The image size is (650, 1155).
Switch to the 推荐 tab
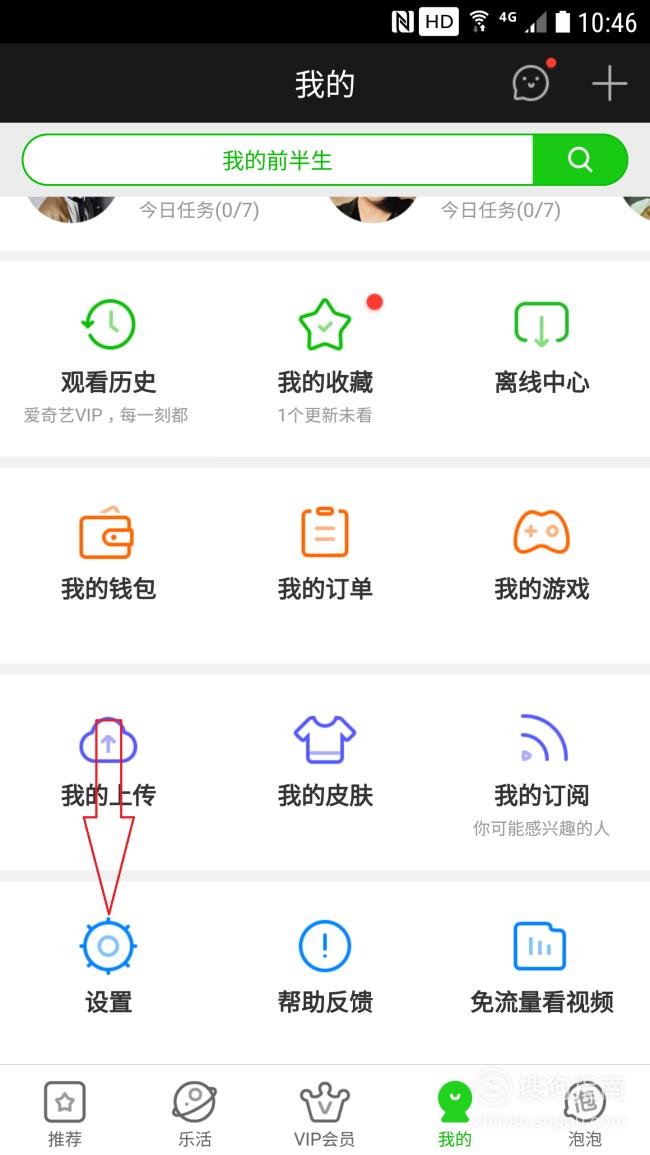65,1114
